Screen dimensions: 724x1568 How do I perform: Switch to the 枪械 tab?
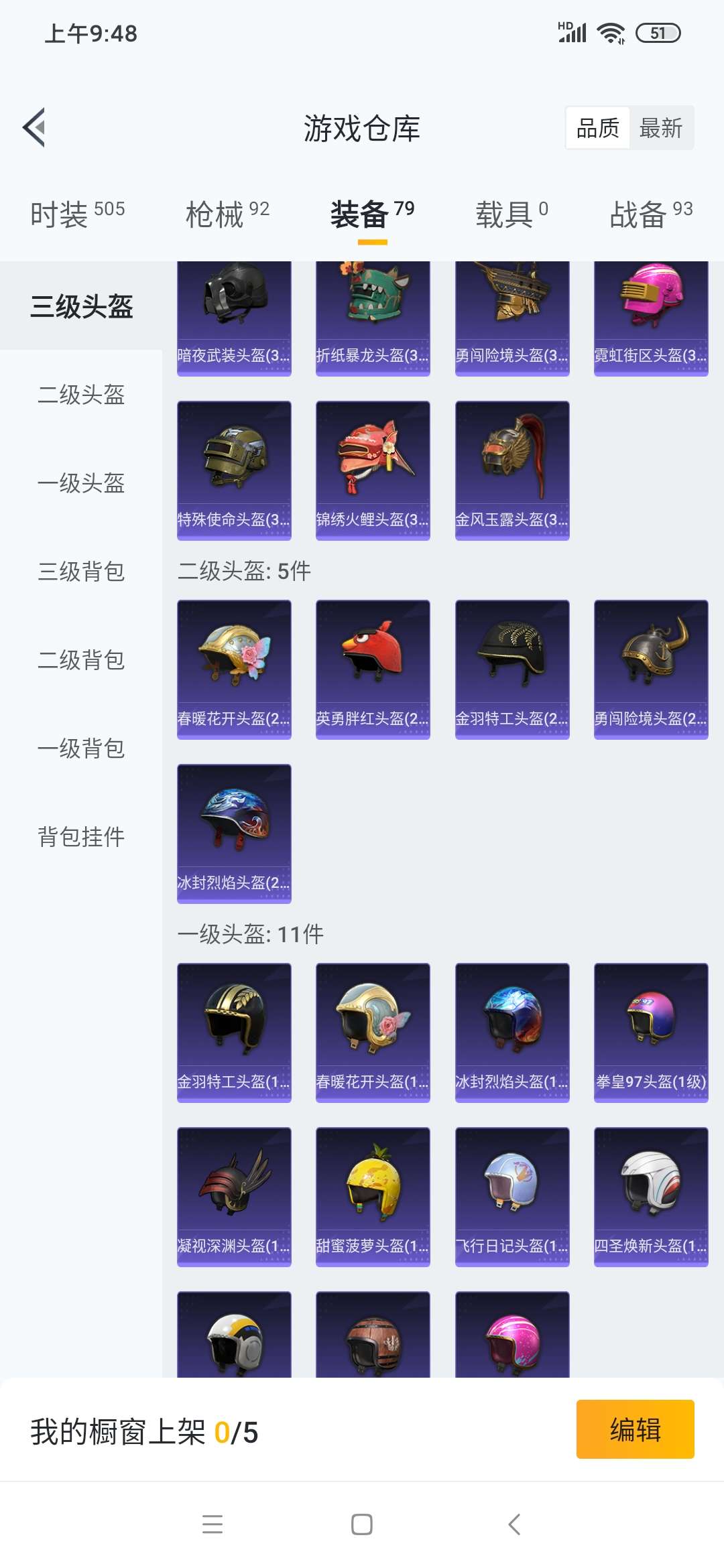227,214
